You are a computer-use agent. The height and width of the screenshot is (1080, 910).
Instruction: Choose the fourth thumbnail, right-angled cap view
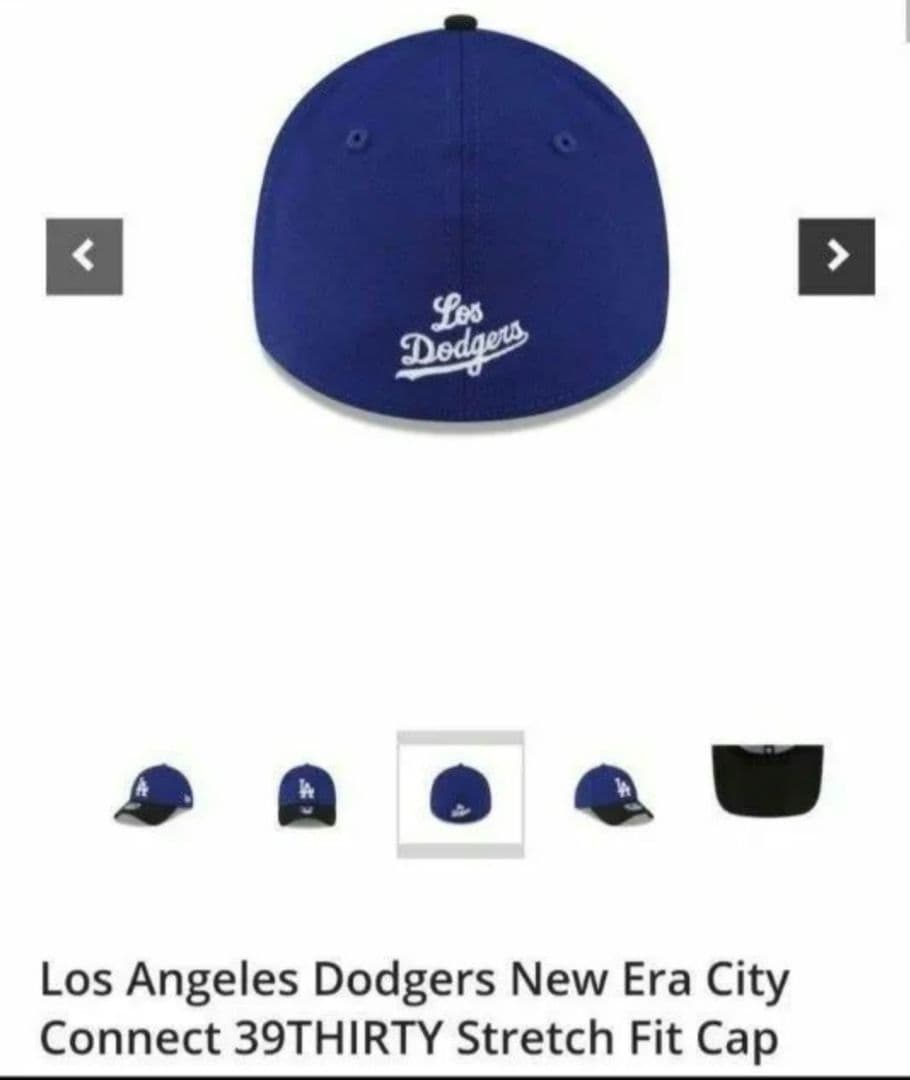(612, 794)
